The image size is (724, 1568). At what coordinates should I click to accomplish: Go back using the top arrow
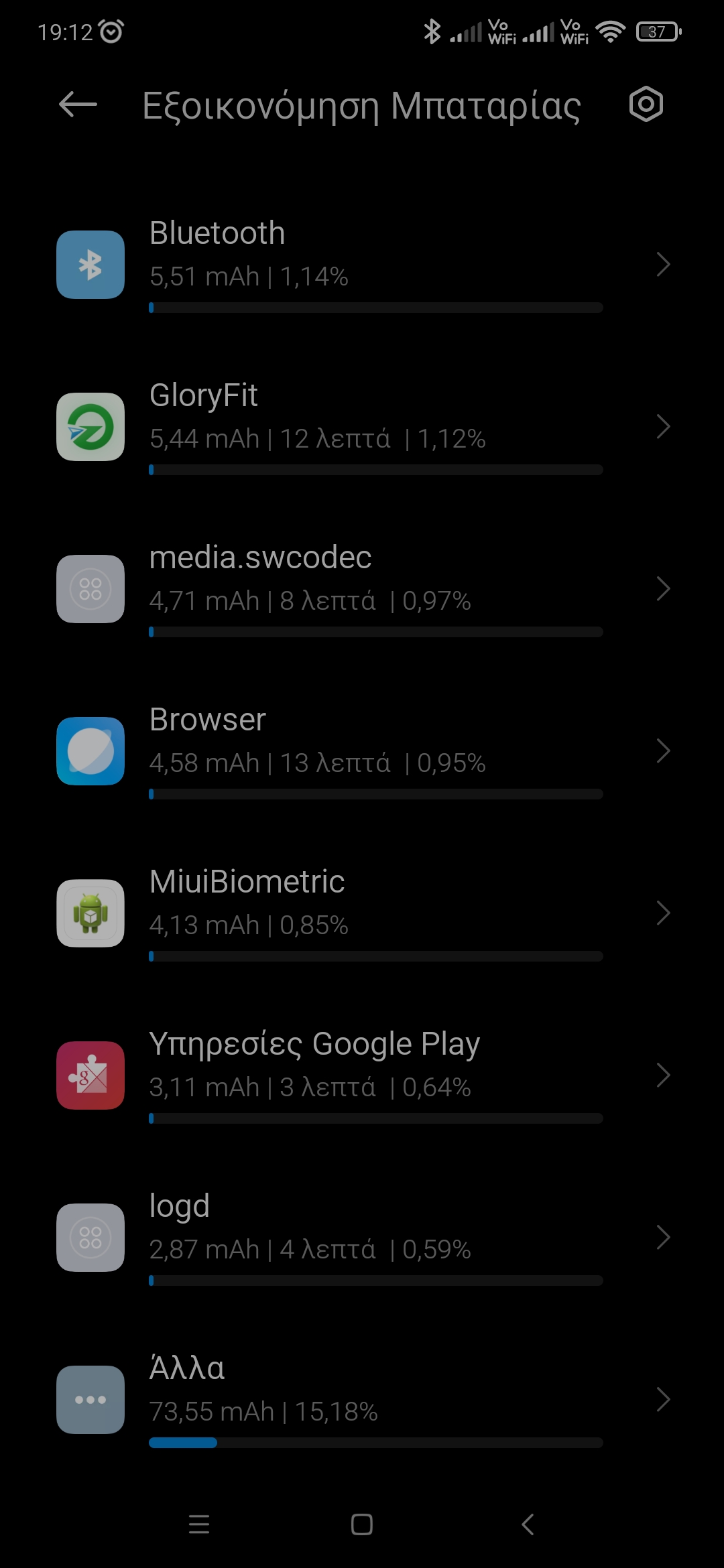pyautogui.click(x=78, y=105)
